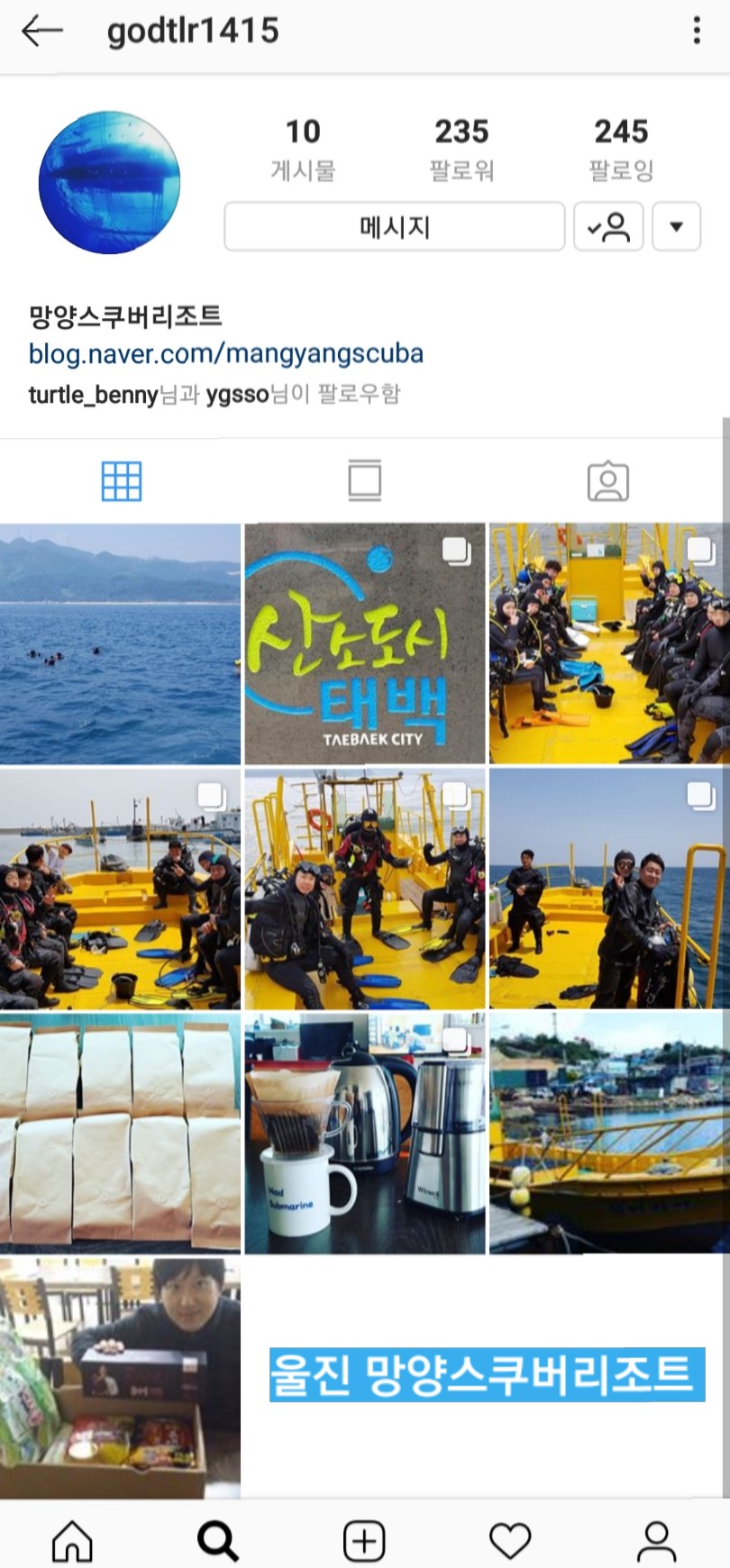Viewport: 730px width, 1568px height.
Task: Open the coffee dripper and kettle post
Action: (x=365, y=1132)
